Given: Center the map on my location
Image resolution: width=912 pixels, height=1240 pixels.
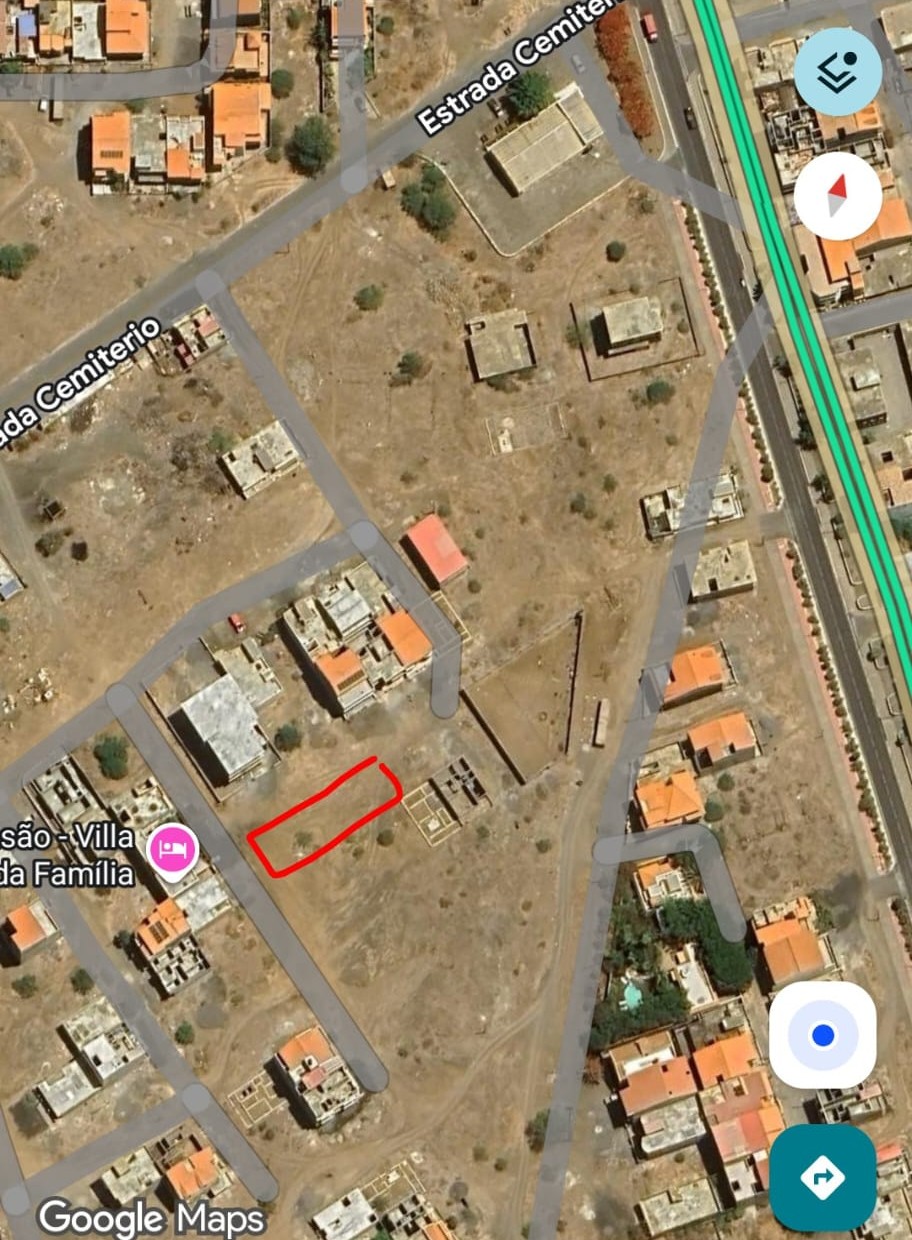Looking at the screenshot, I should pyautogui.click(x=823, y=1035).
